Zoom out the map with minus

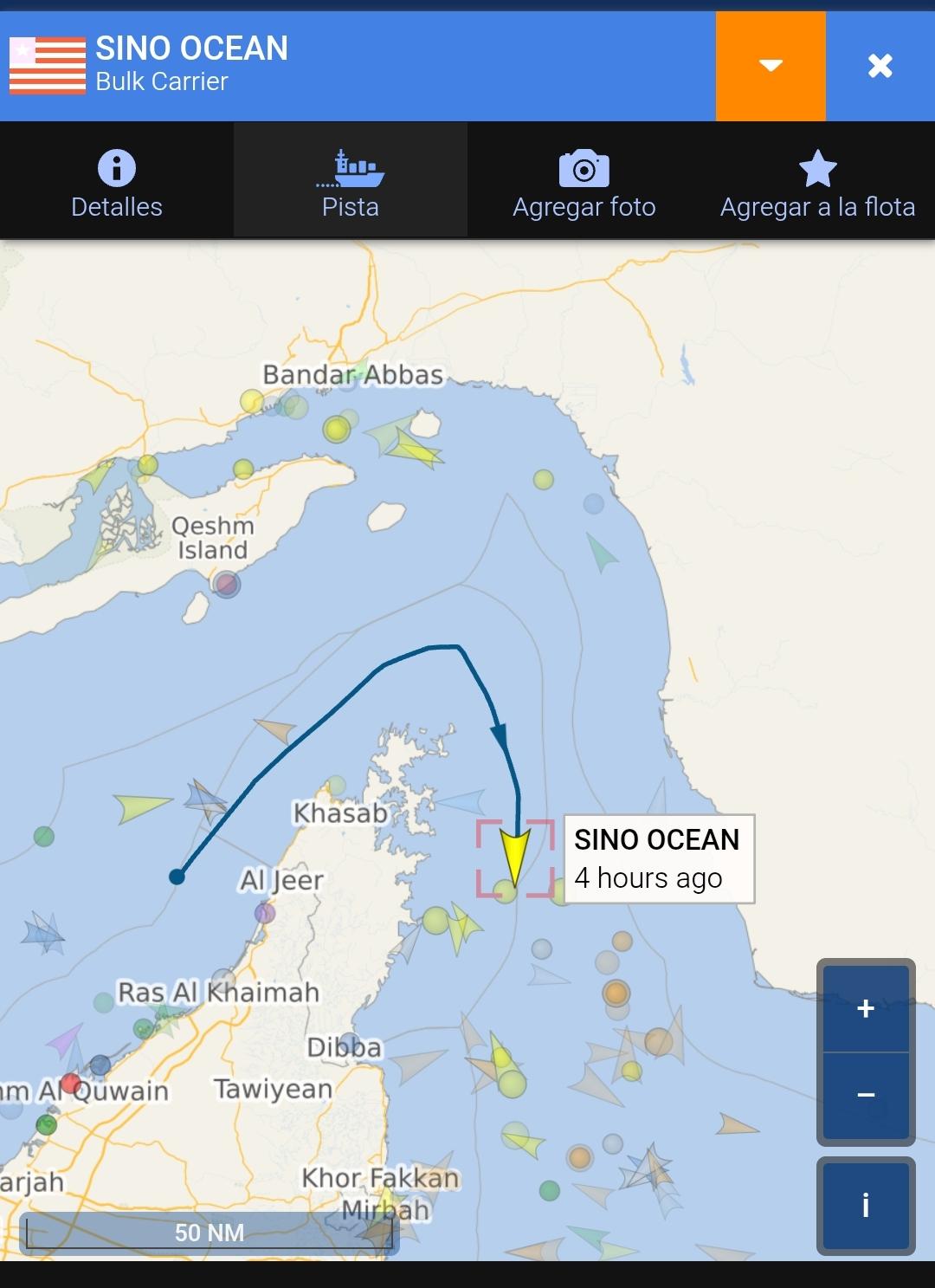865,1096
